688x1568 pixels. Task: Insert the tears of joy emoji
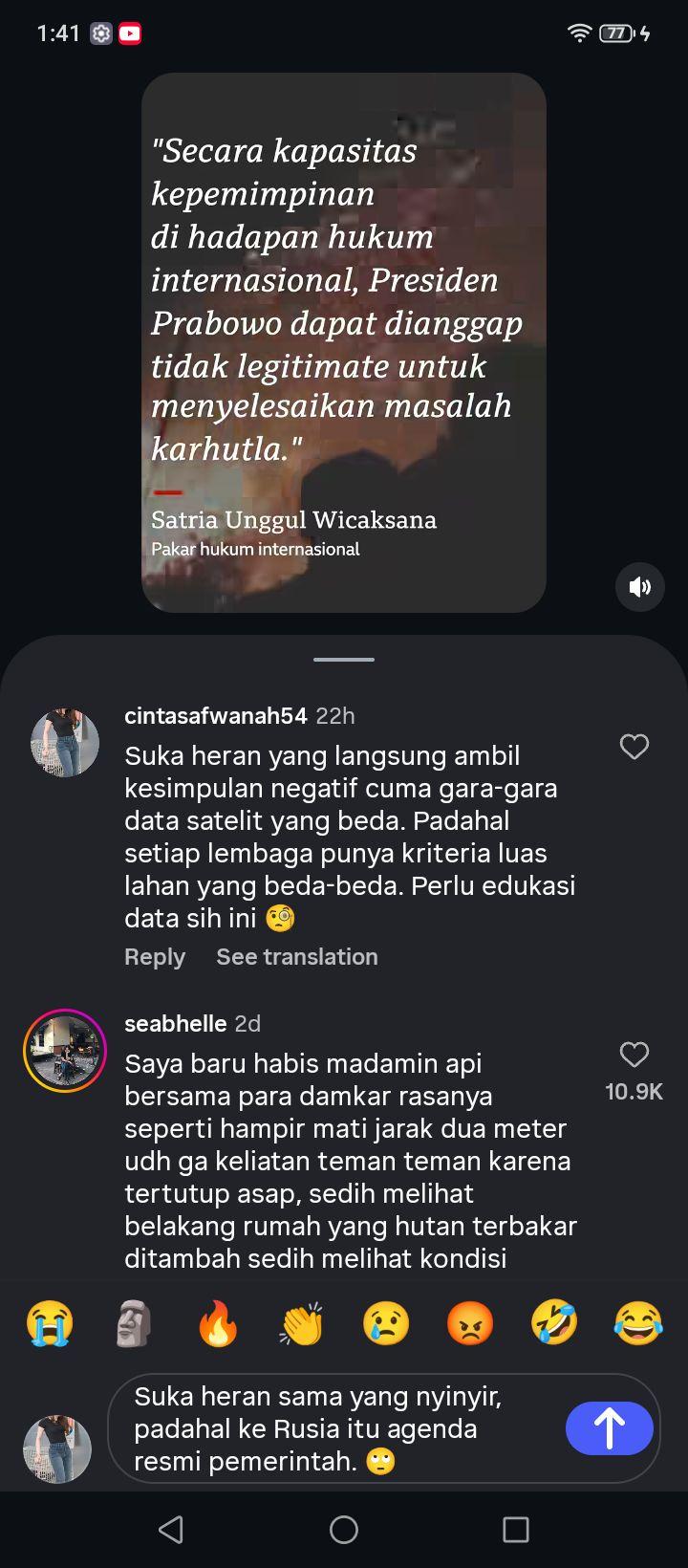point(638,1324)
